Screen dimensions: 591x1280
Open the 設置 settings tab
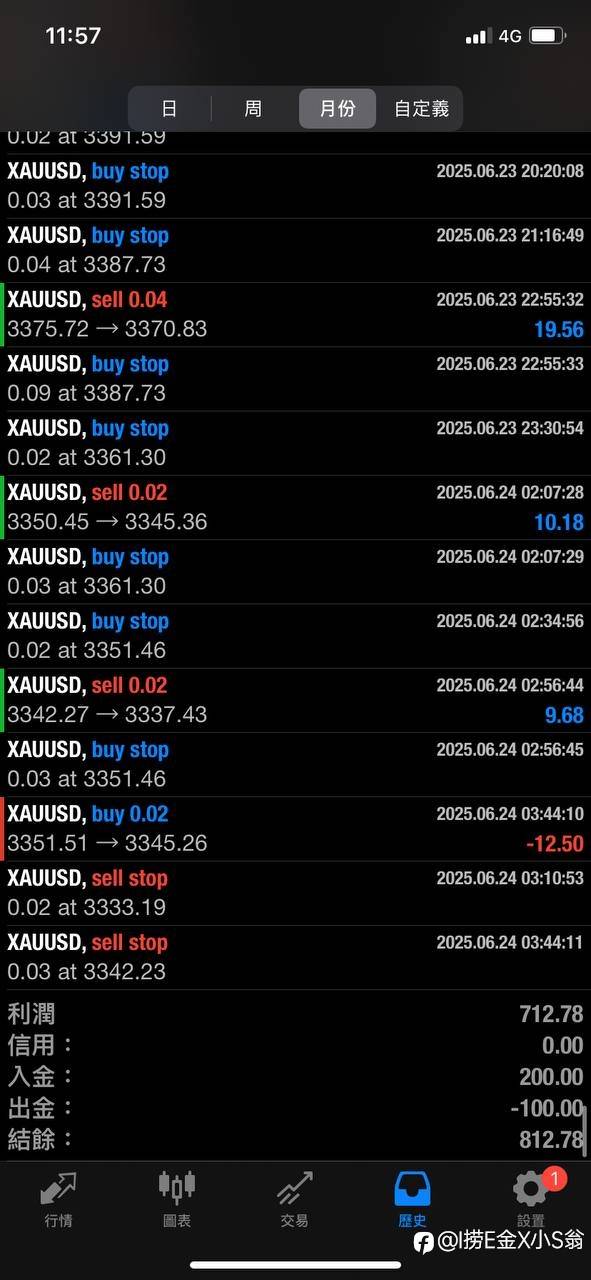click(x=531, y=1199)
